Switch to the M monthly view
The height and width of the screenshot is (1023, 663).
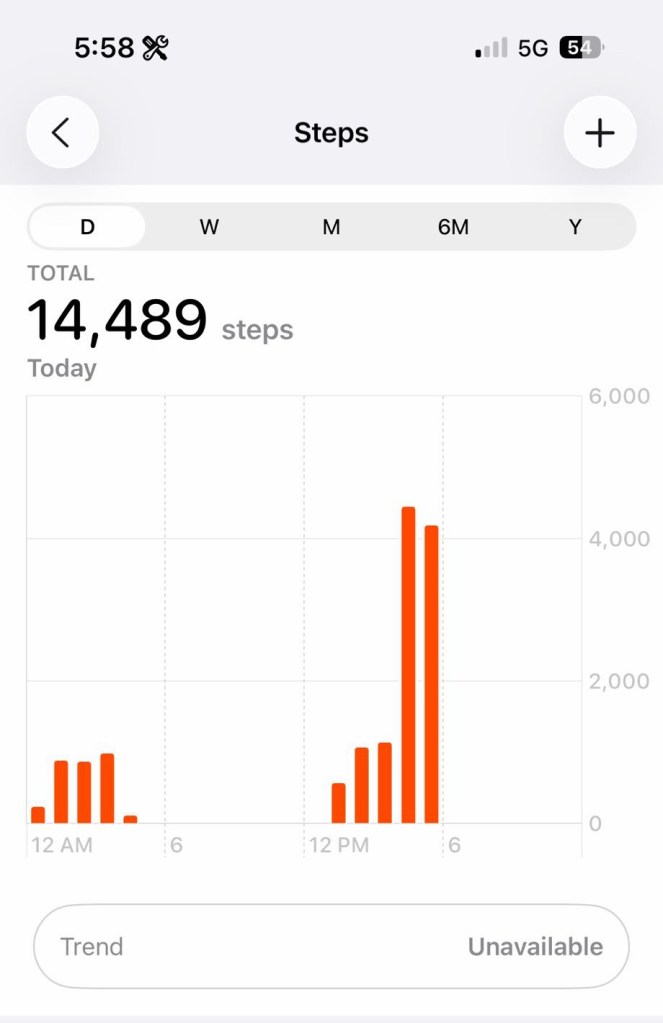click(x=331, y=227)
